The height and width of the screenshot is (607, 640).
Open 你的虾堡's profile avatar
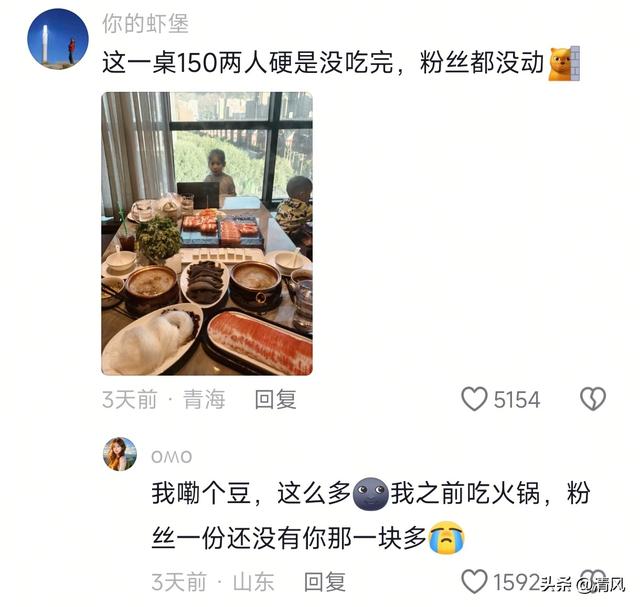57,39
